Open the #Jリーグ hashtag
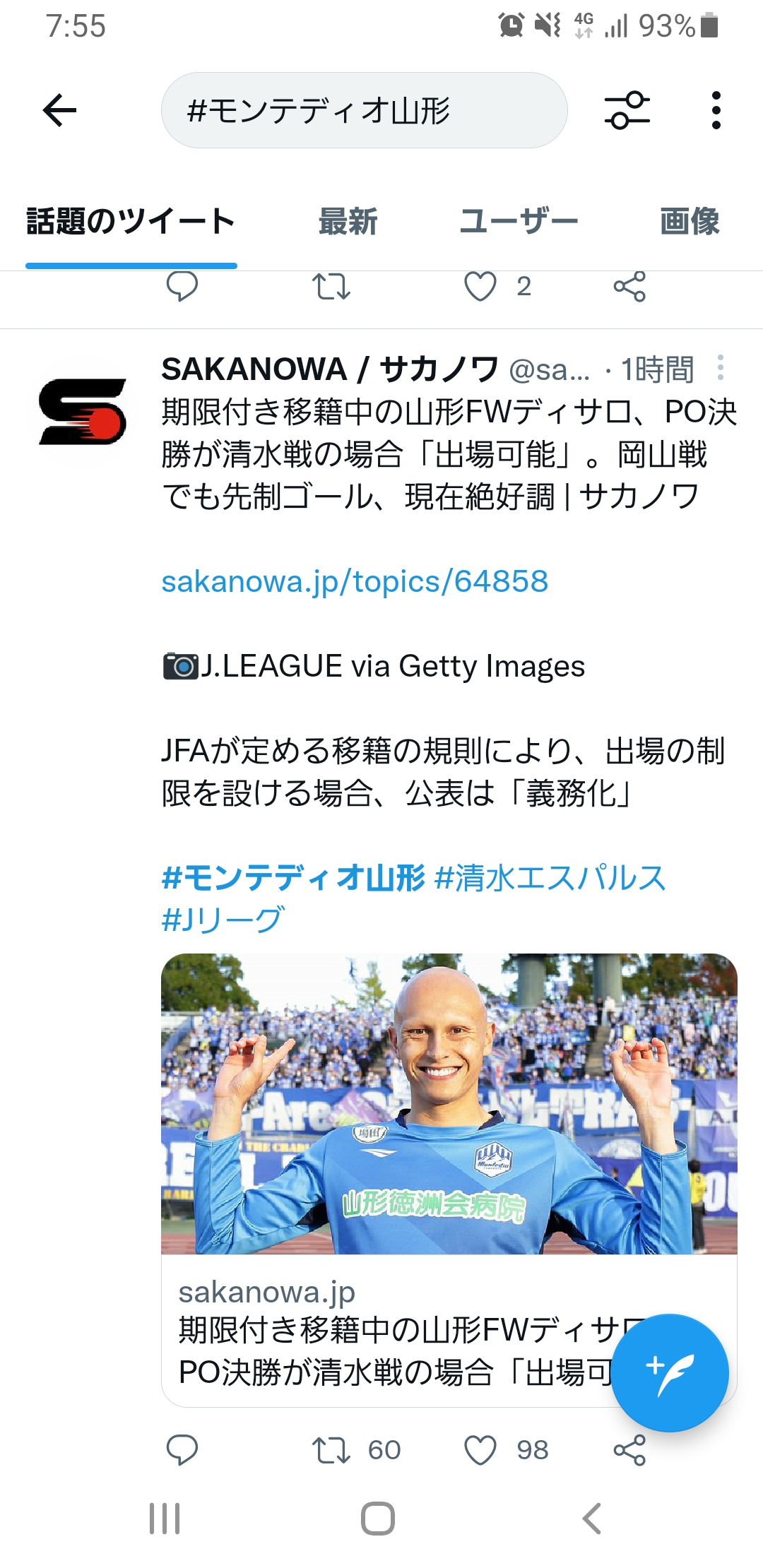The height and width of the screenshot is (1568, 763). pyautogui.click(x=223, y=920)
